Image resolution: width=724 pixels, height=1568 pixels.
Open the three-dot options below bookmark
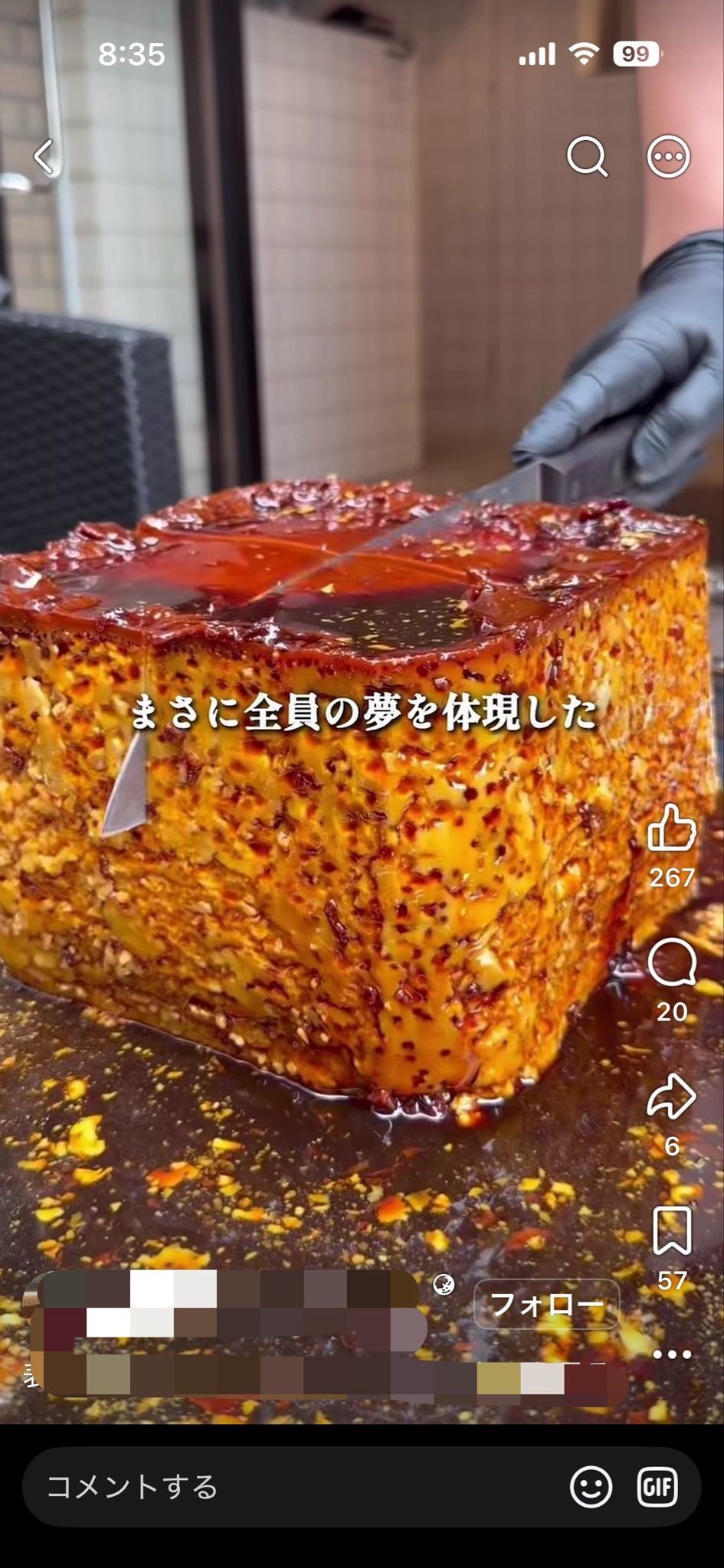point(672,1354)
